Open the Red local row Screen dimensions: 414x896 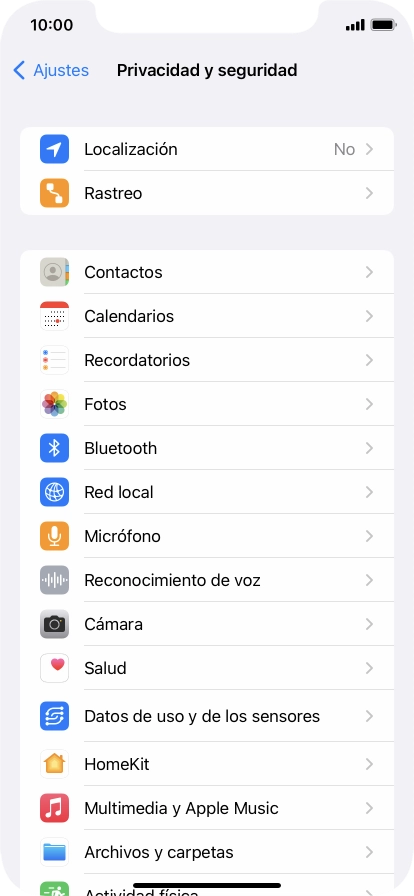(x=207, y=492)
